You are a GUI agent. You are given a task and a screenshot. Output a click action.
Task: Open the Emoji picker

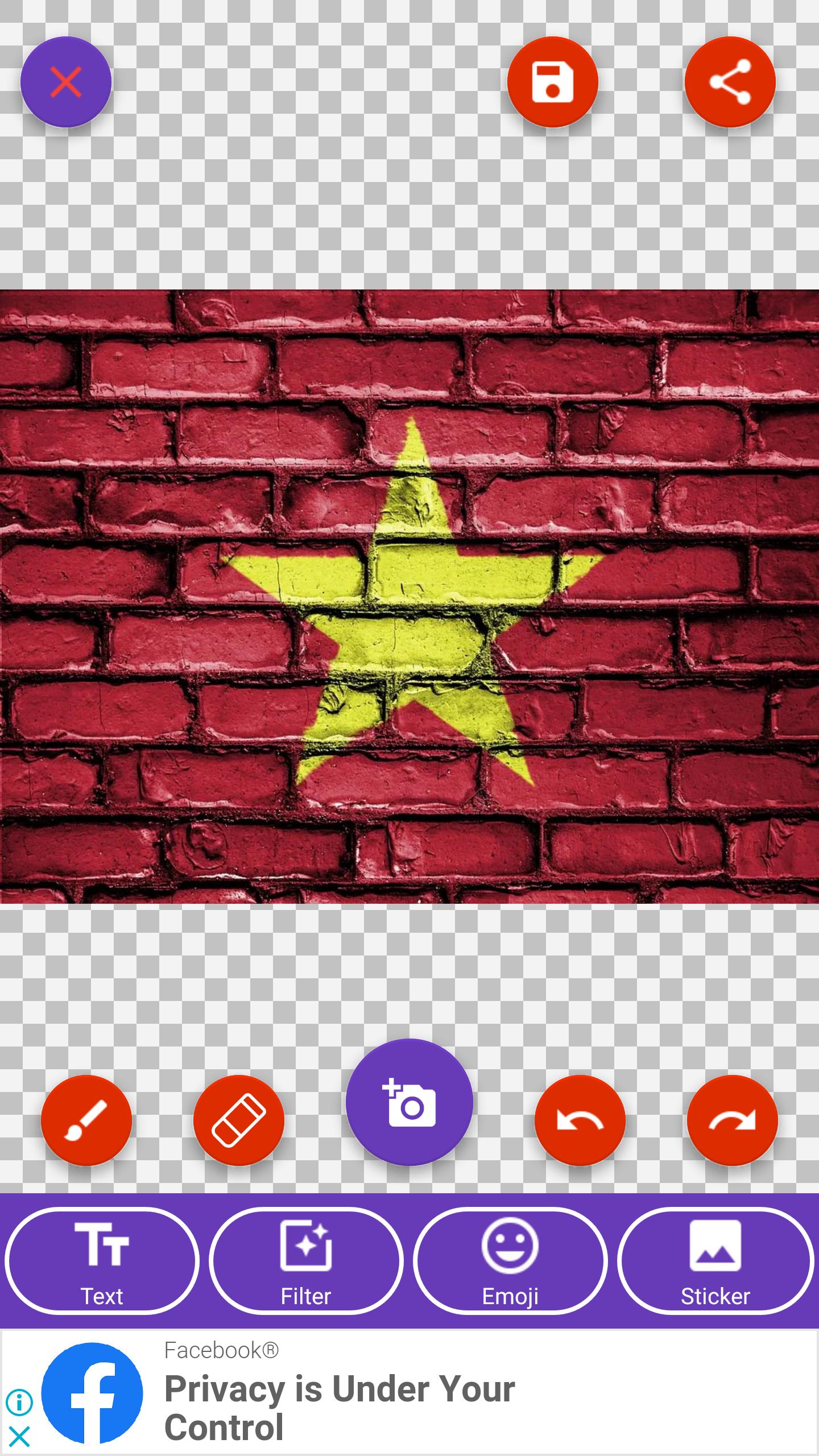(510, 1261)
